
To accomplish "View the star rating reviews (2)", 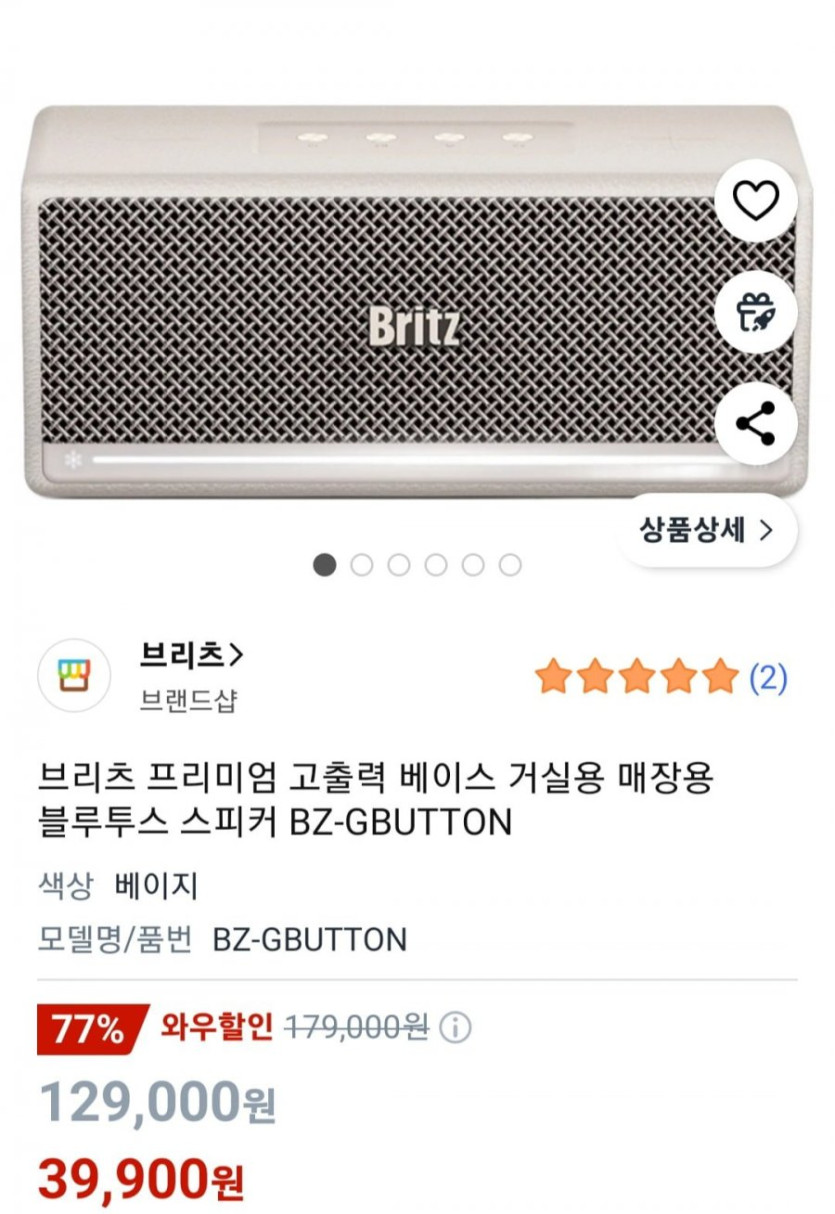I will (x=661, y=678).
